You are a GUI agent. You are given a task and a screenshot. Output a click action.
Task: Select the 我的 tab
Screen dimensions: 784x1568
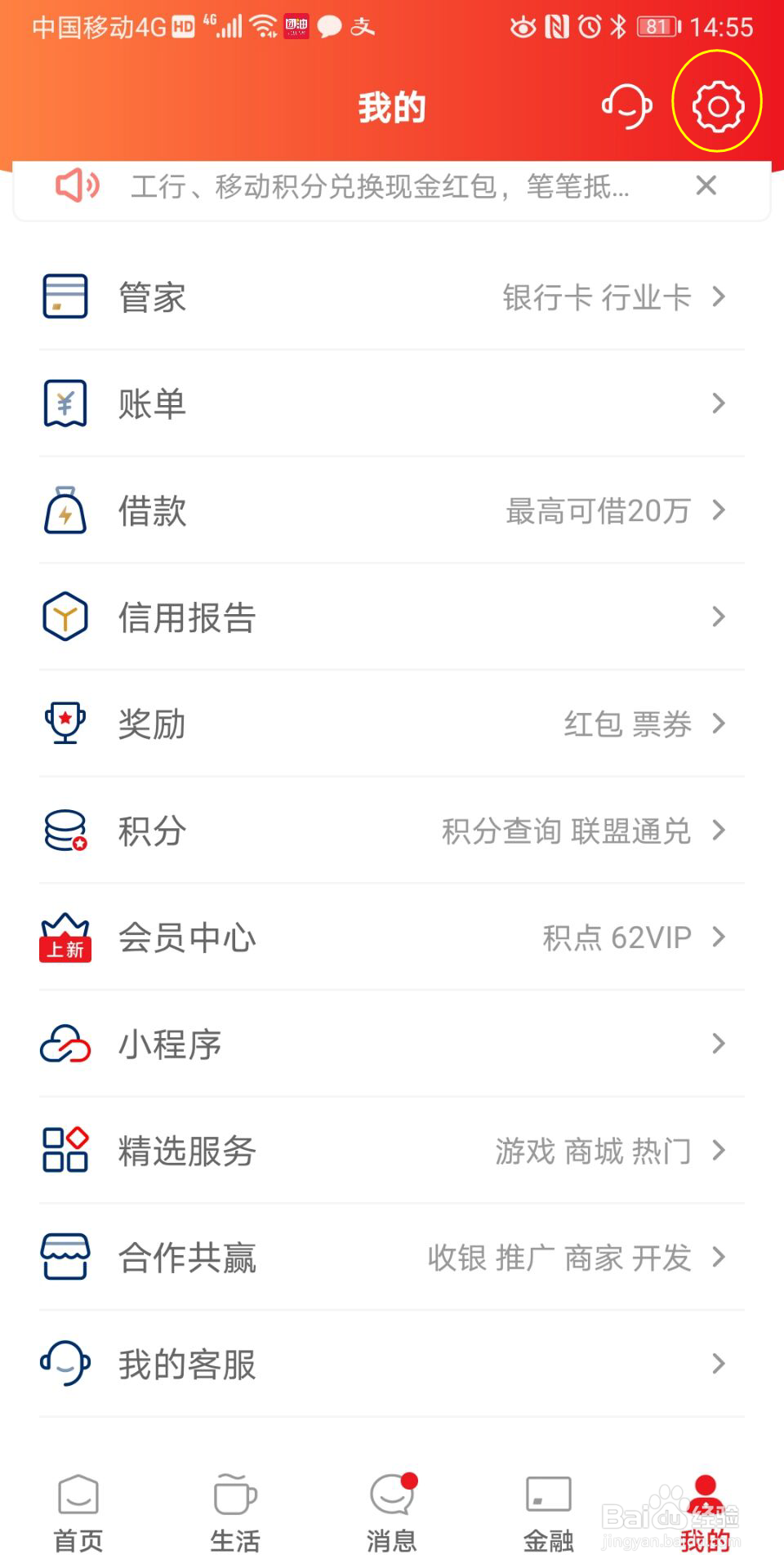pyautogui.click(x=706, y=1513)
